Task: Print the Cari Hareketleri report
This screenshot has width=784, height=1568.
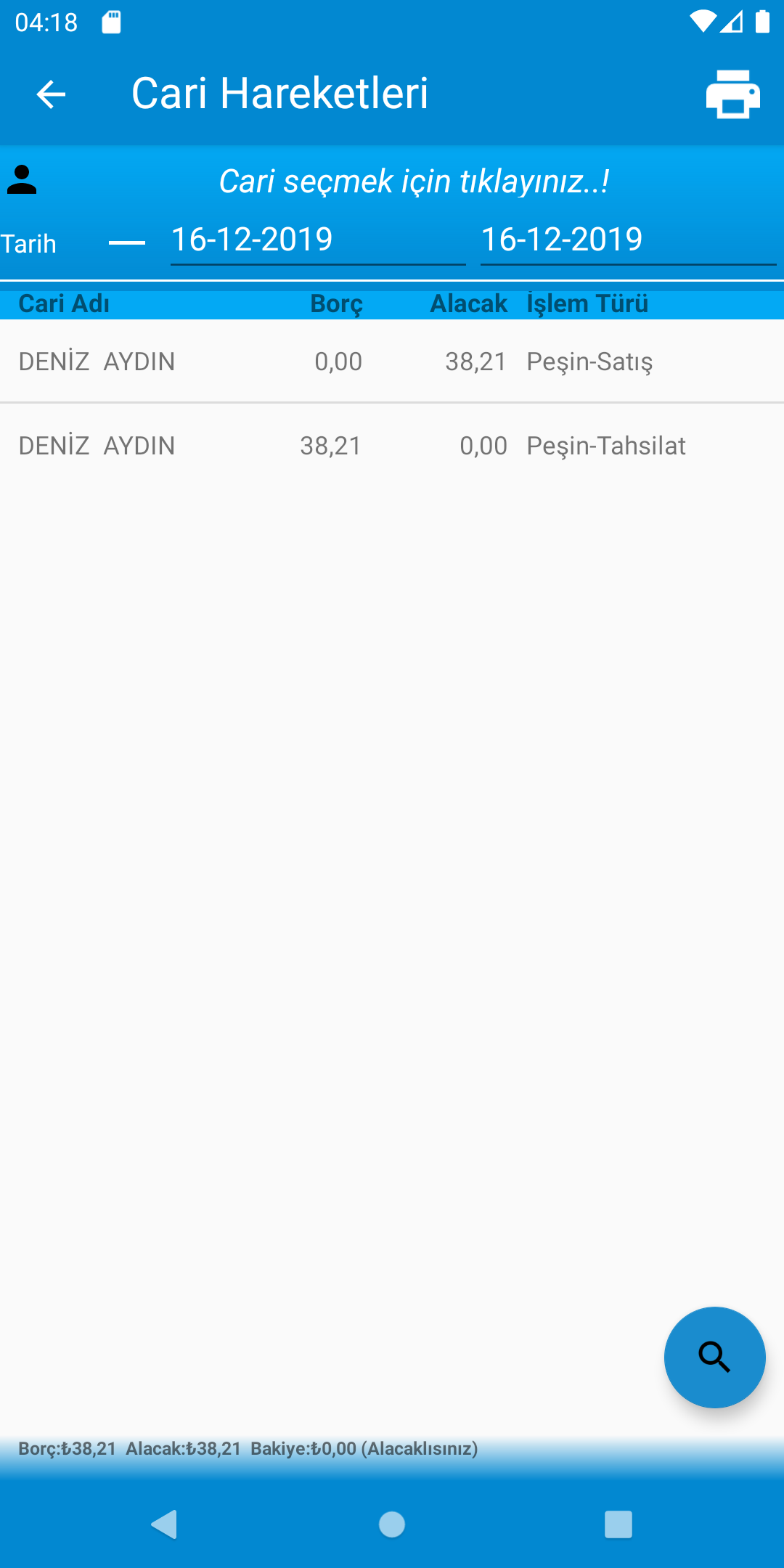Action: pos(732,94)
